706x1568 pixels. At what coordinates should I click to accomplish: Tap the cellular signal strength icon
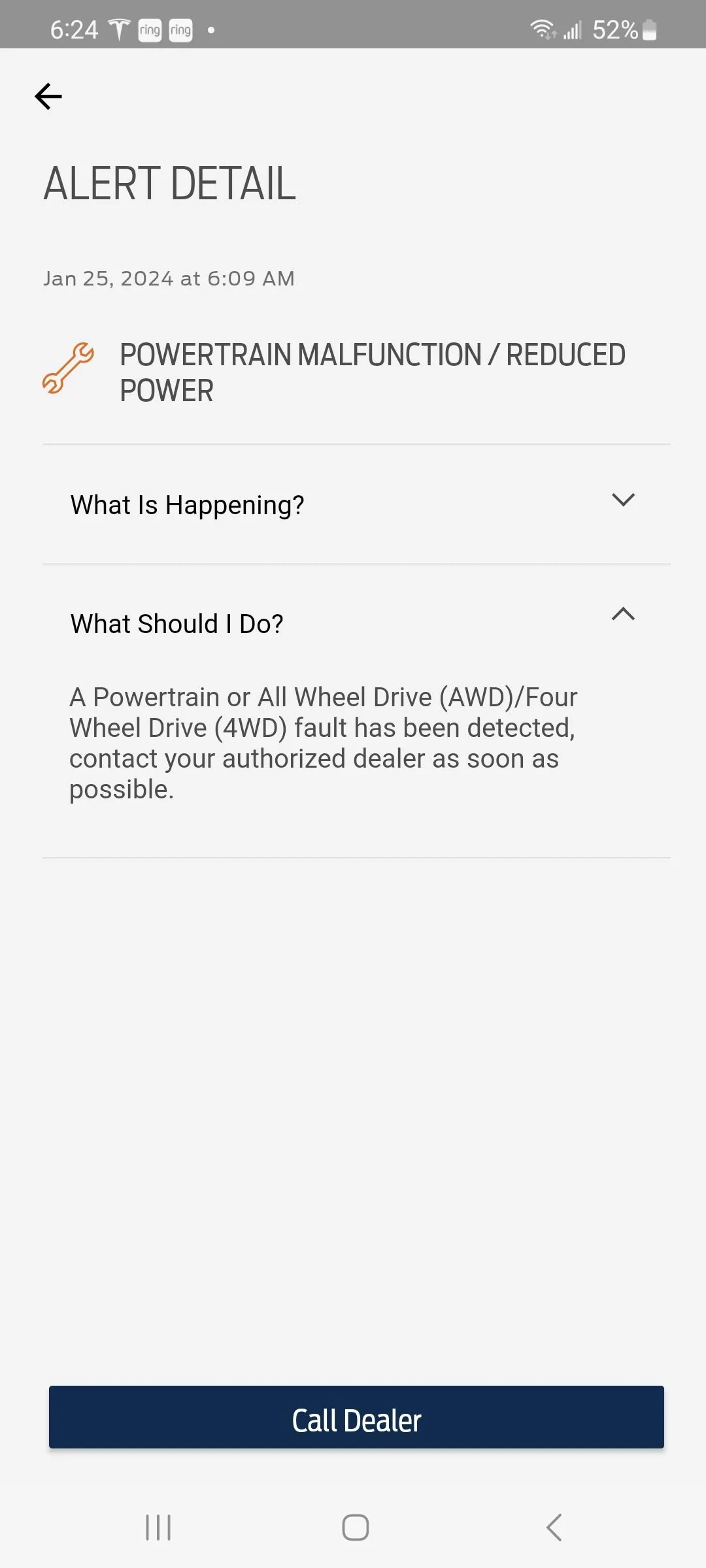click(571, 30)
